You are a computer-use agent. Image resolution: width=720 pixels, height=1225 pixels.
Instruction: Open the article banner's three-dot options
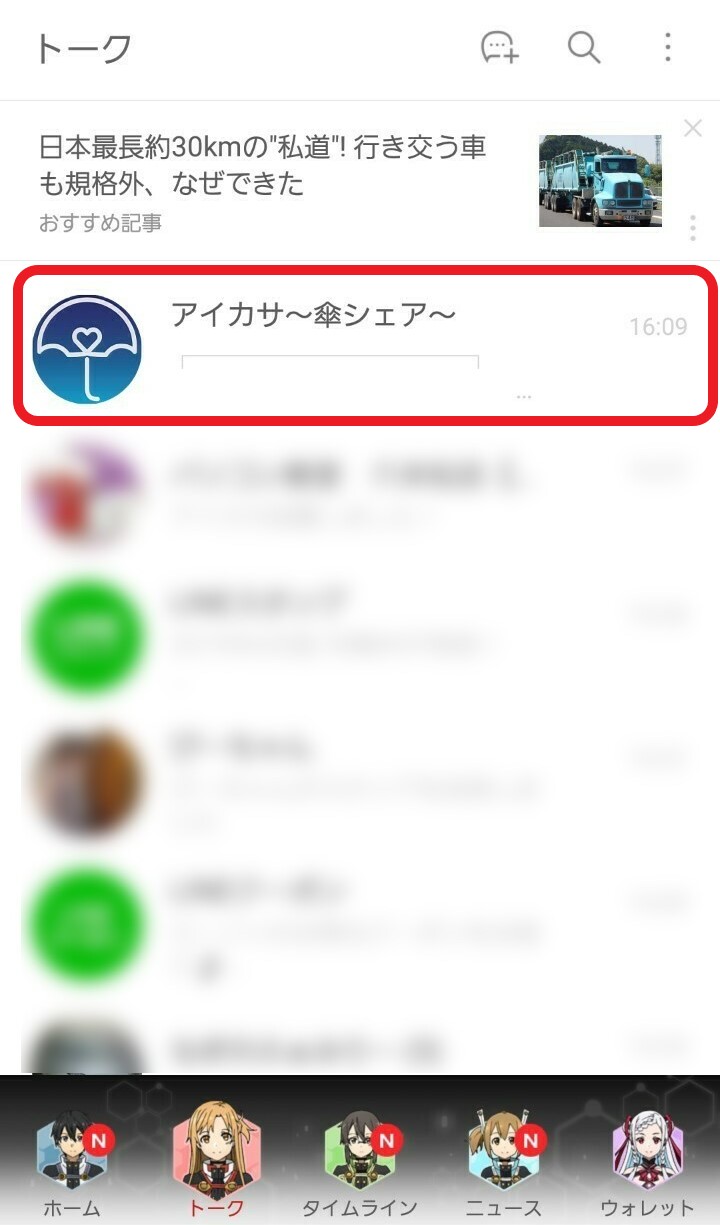pos(693,228)
